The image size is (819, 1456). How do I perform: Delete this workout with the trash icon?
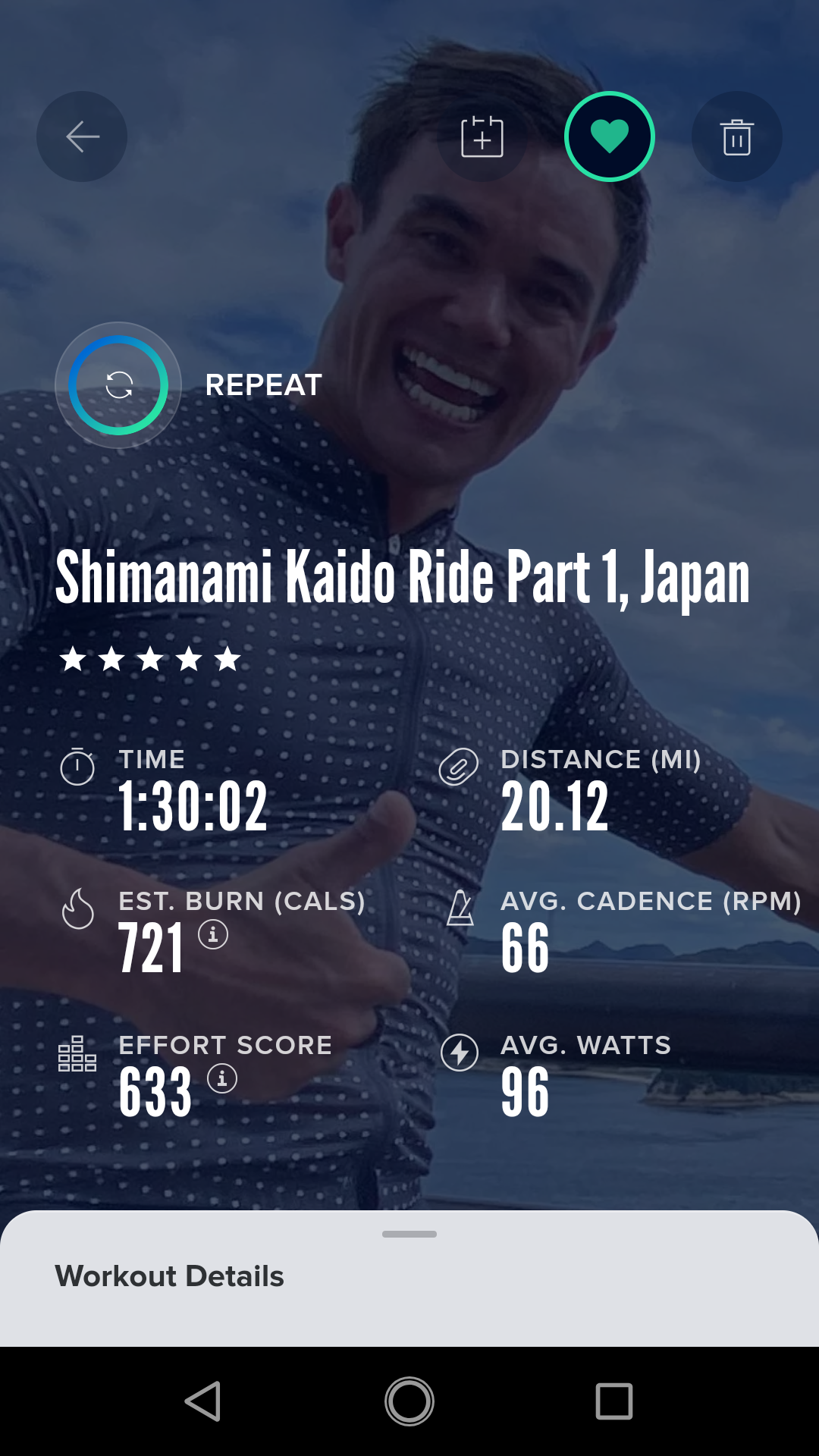[x=737, y=136]
